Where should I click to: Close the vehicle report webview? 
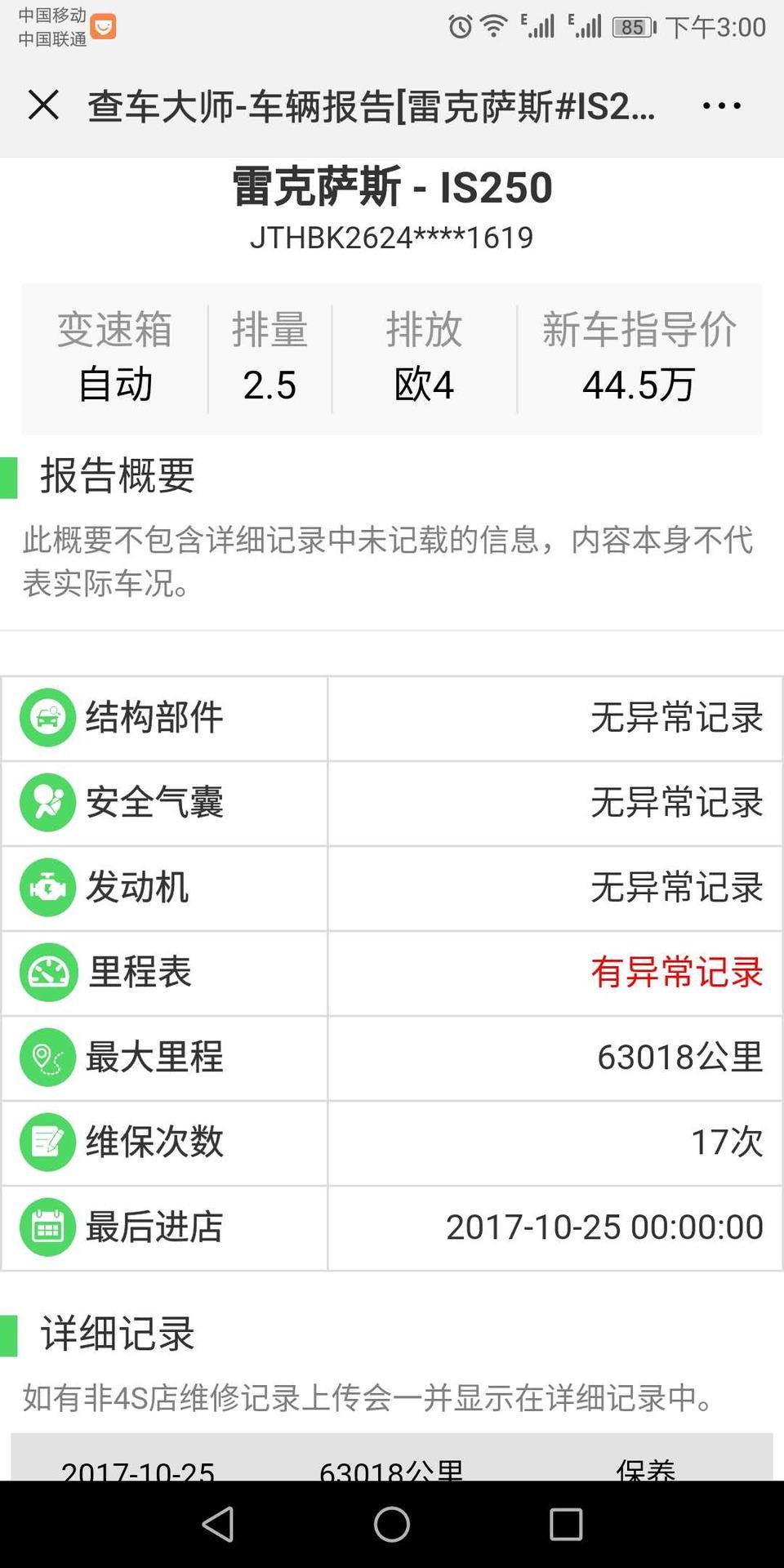point(43,105)
